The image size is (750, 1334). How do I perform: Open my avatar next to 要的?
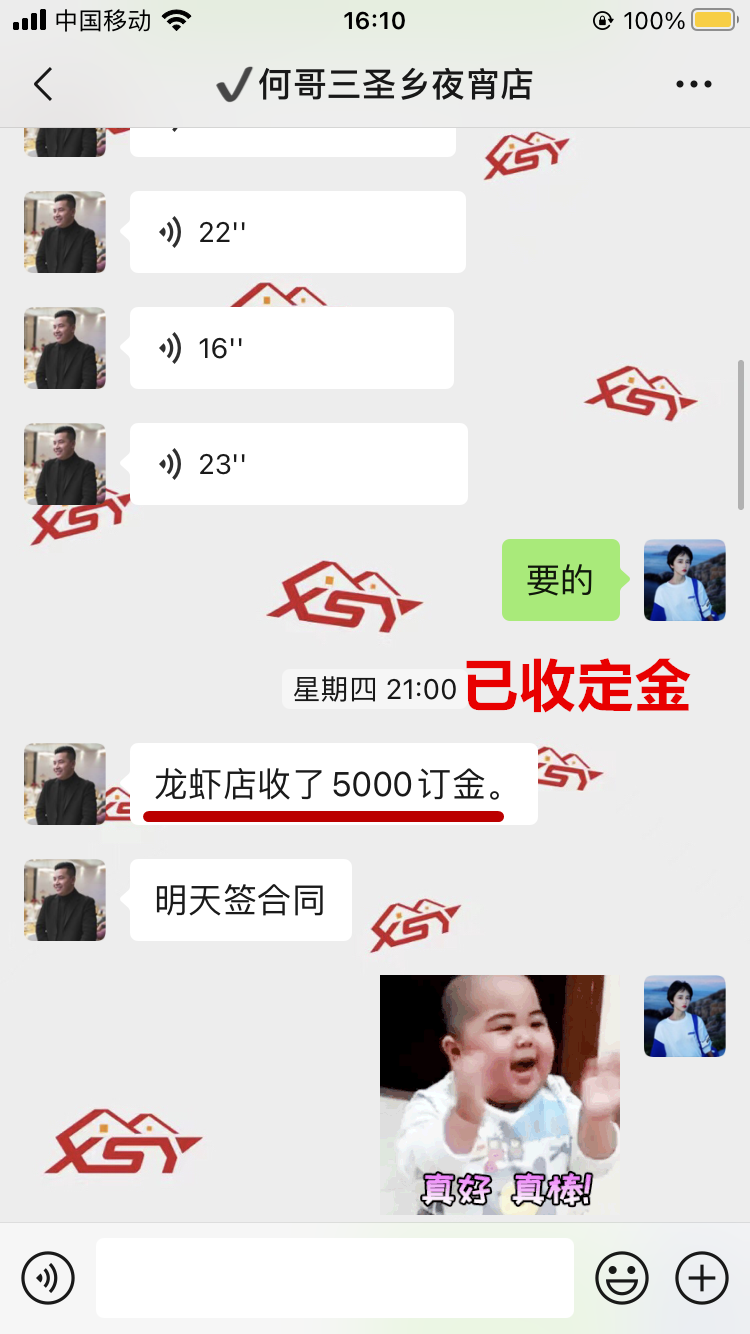tap(685, 580)
